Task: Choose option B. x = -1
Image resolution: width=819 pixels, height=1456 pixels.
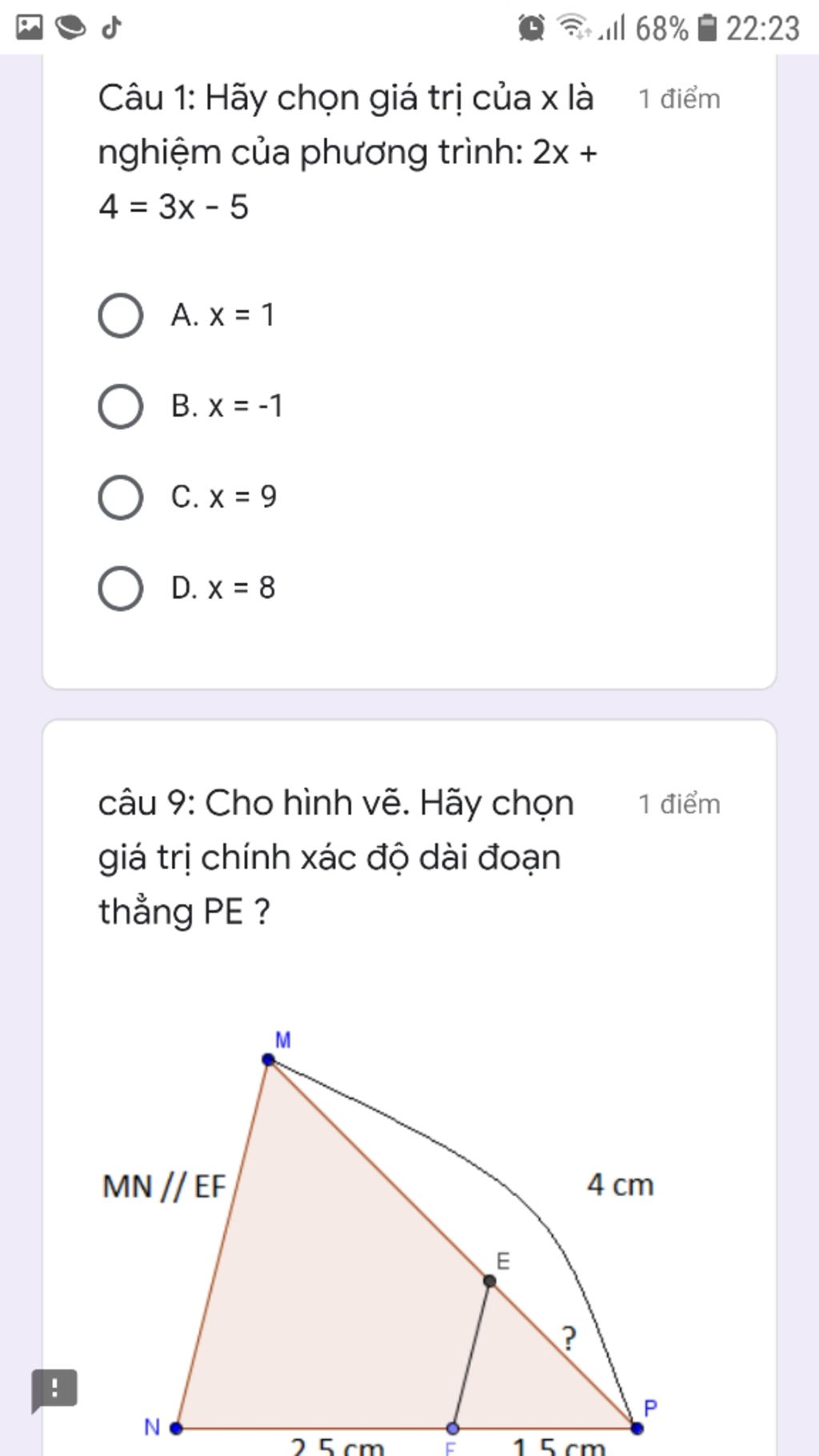Action: [x=121, y=406]
